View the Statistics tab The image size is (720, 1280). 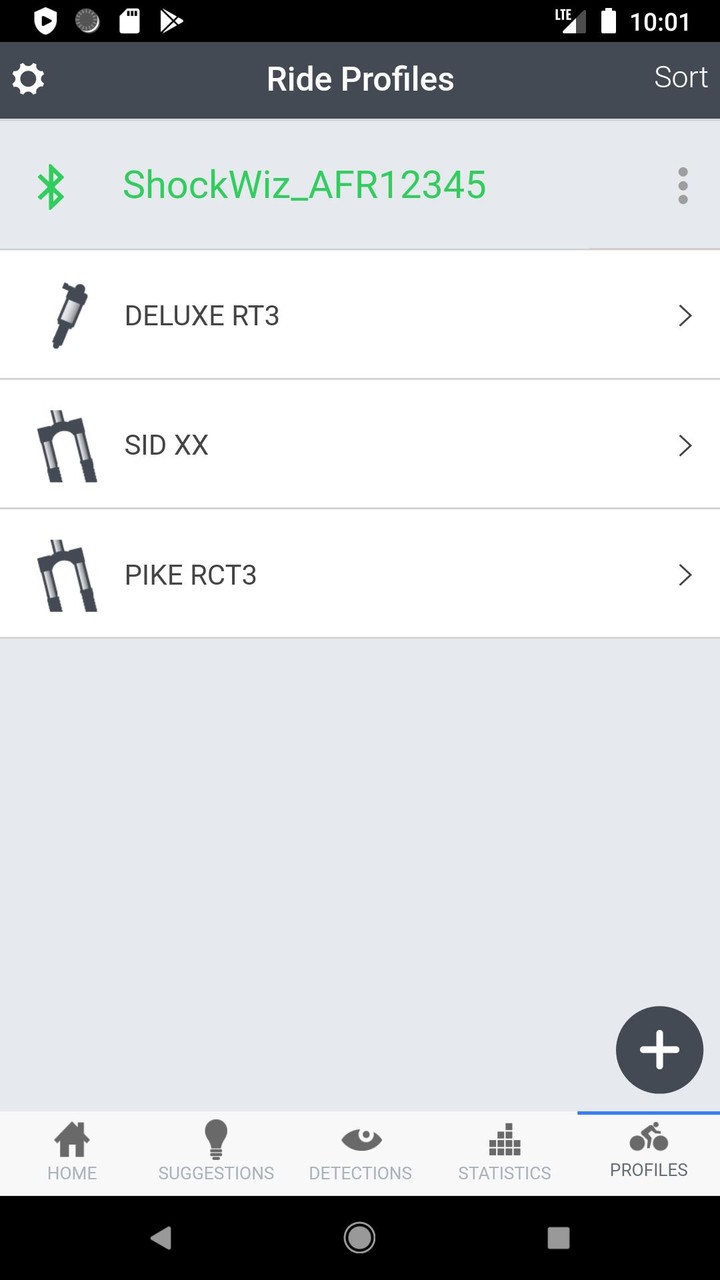pos(504,1153)
